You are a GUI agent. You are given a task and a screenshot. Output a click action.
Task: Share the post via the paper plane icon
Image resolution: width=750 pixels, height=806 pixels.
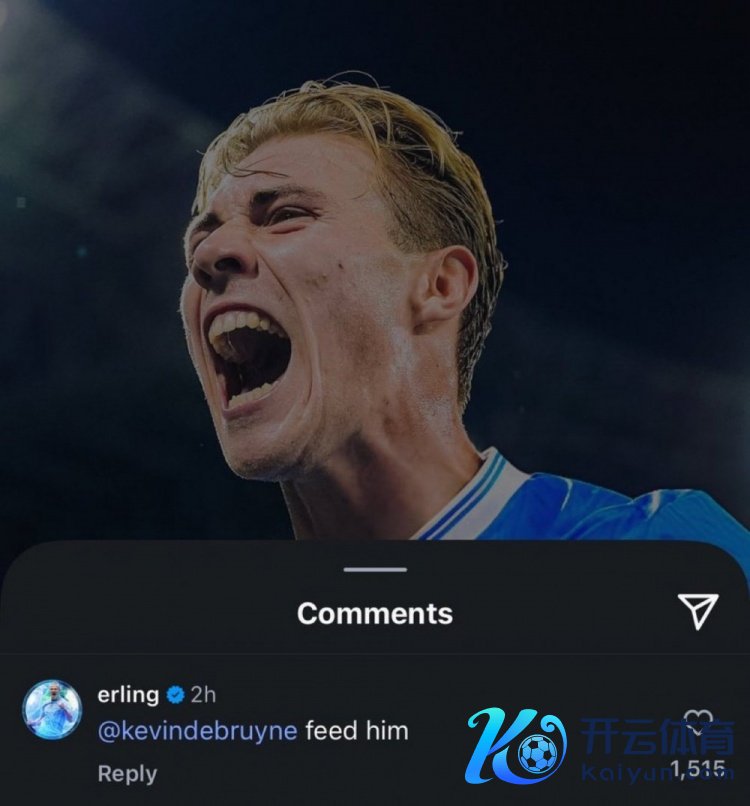pyautogui.click(x=697, y=612)
